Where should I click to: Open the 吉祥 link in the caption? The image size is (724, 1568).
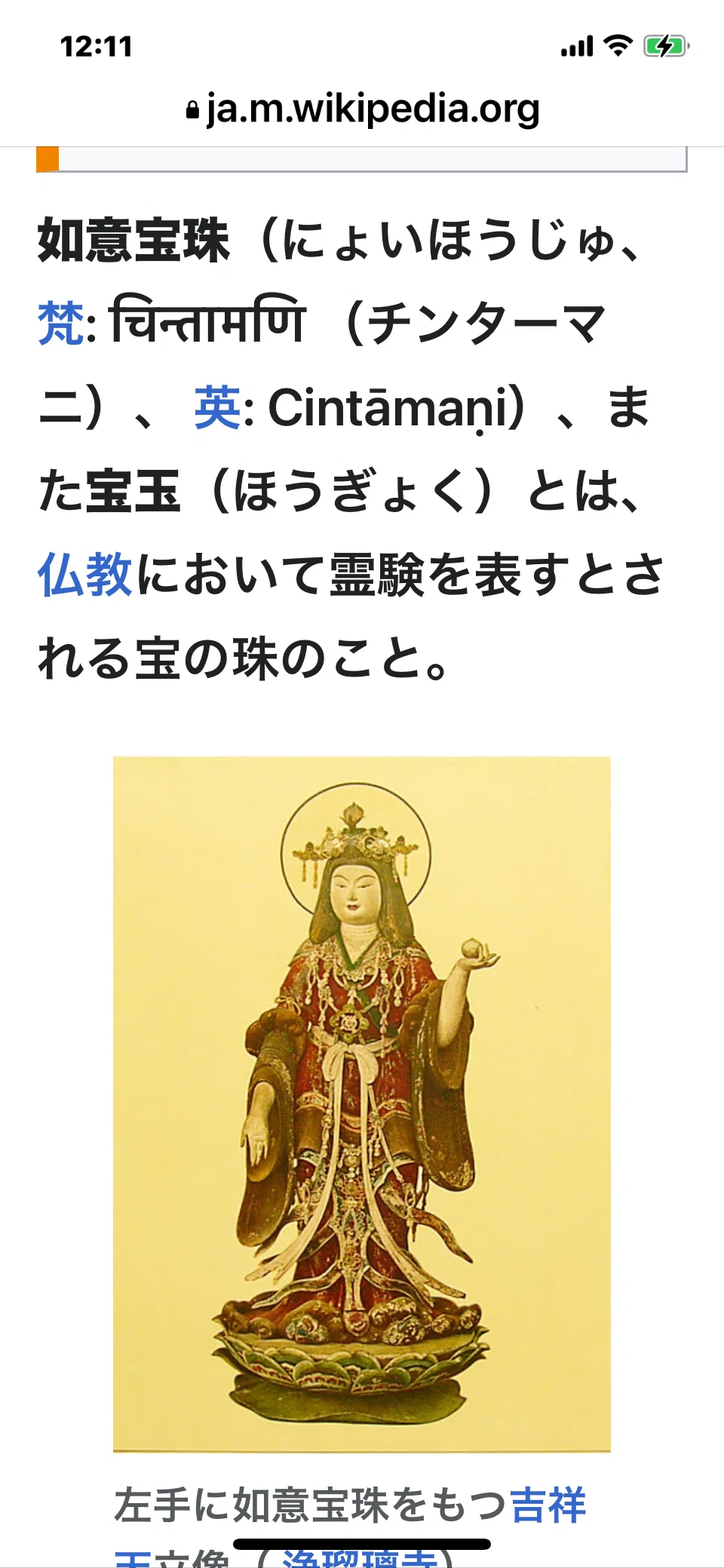548,1505
